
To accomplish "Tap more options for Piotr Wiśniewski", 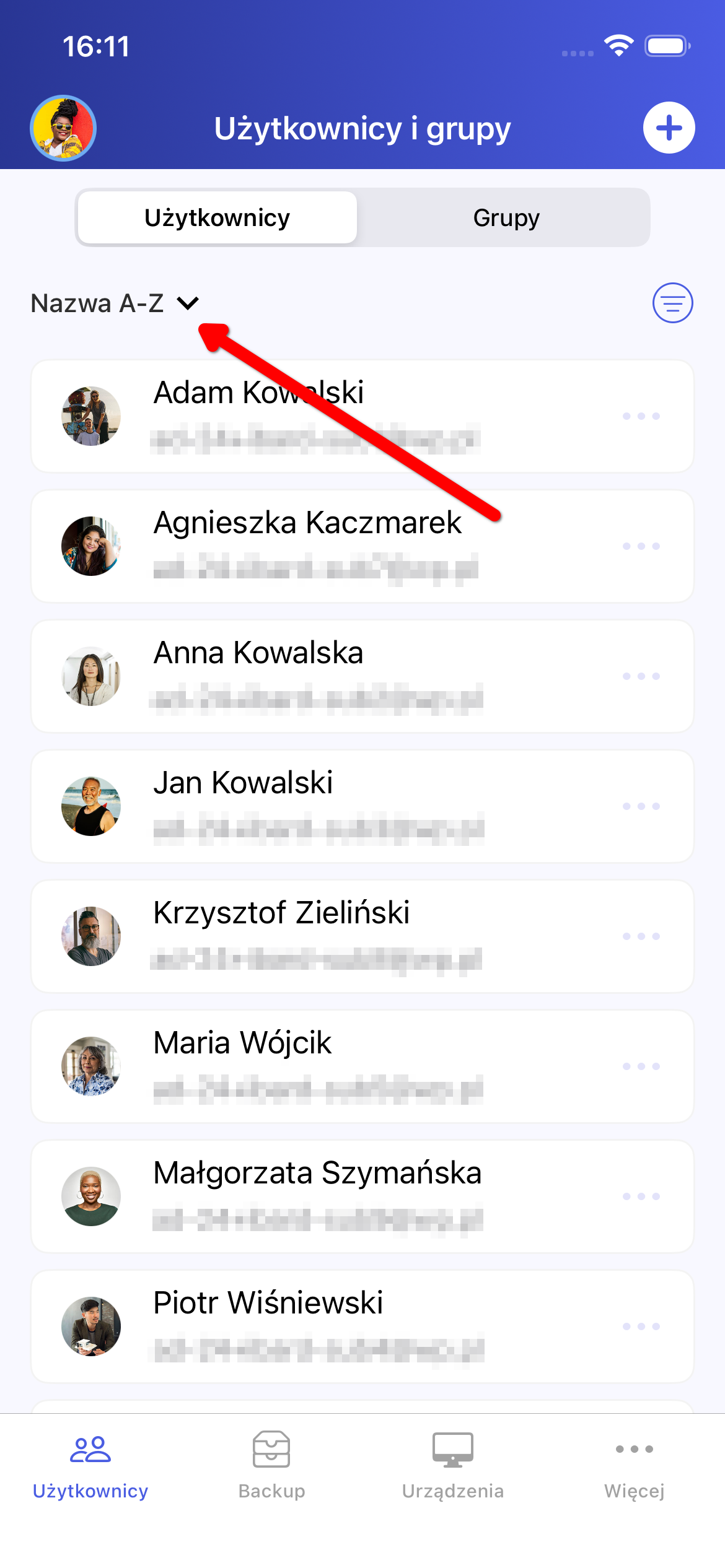I will (641, 1326).
